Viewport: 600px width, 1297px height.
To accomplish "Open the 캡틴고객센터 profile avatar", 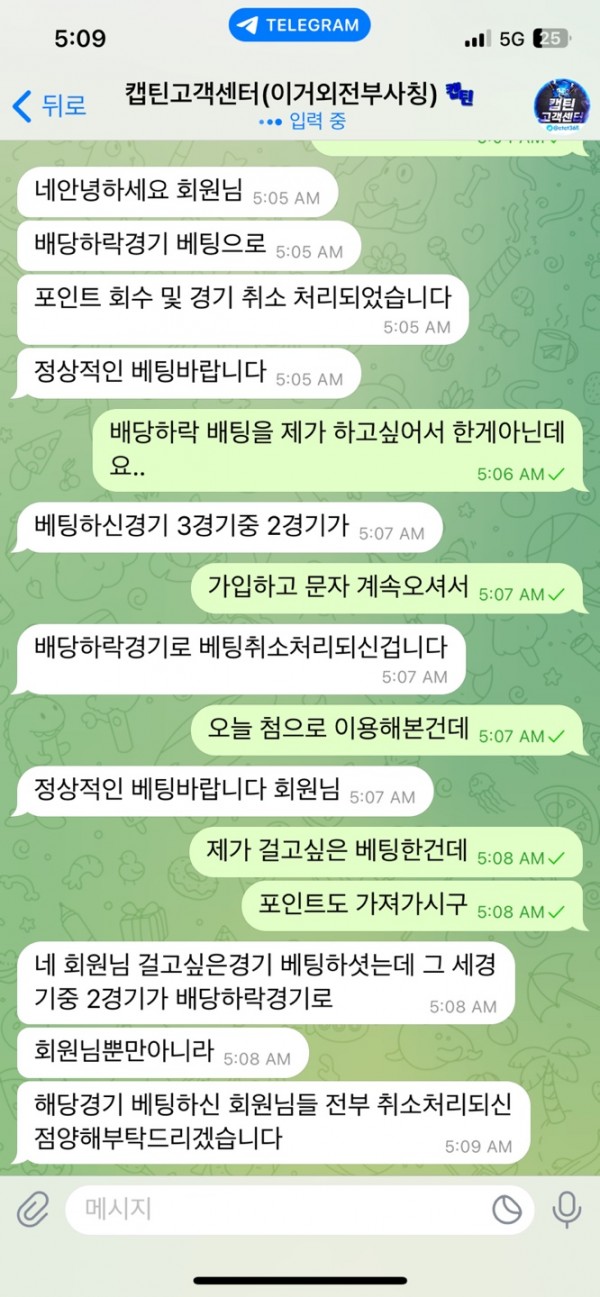I will tap(561, 106).
